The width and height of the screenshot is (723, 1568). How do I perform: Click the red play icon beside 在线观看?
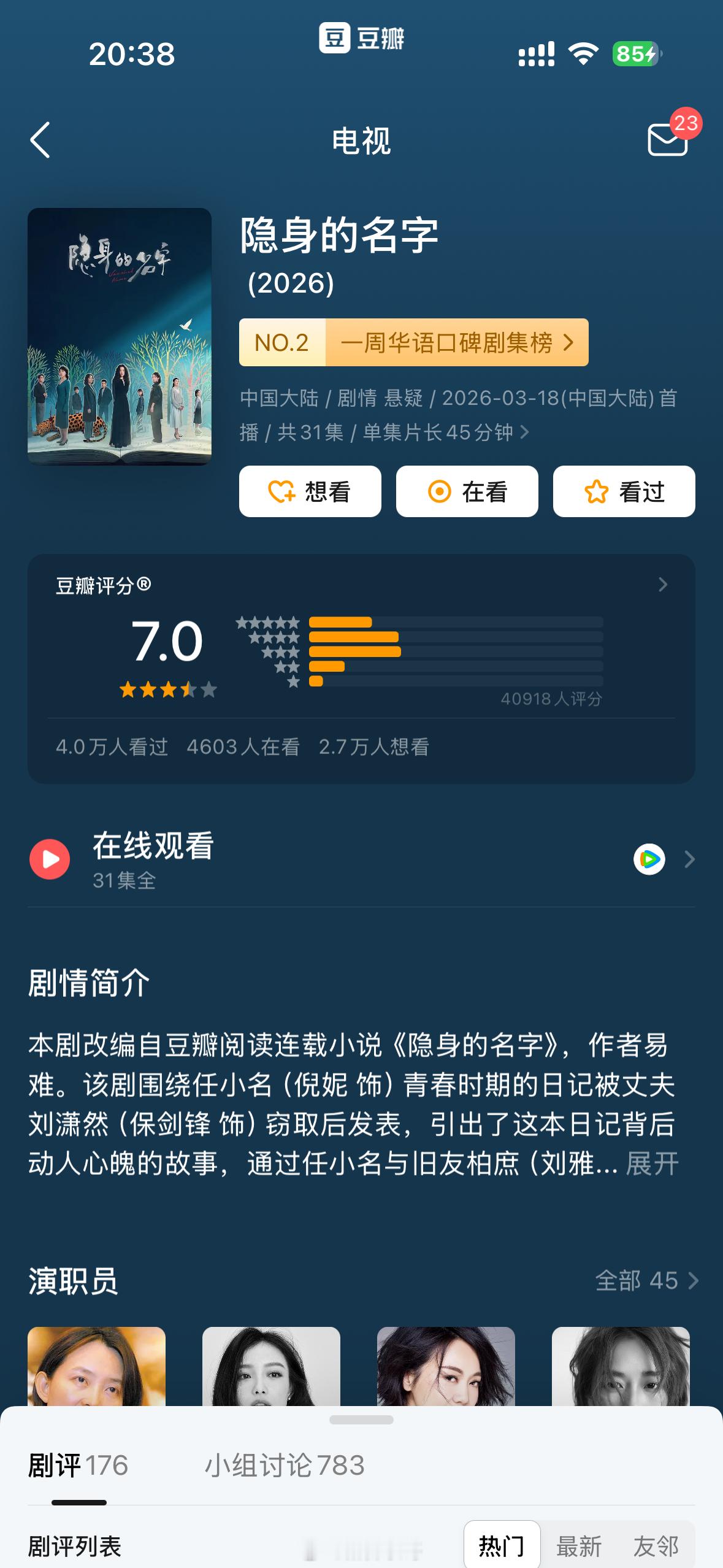pyautogui.click(x=50, y=858)
